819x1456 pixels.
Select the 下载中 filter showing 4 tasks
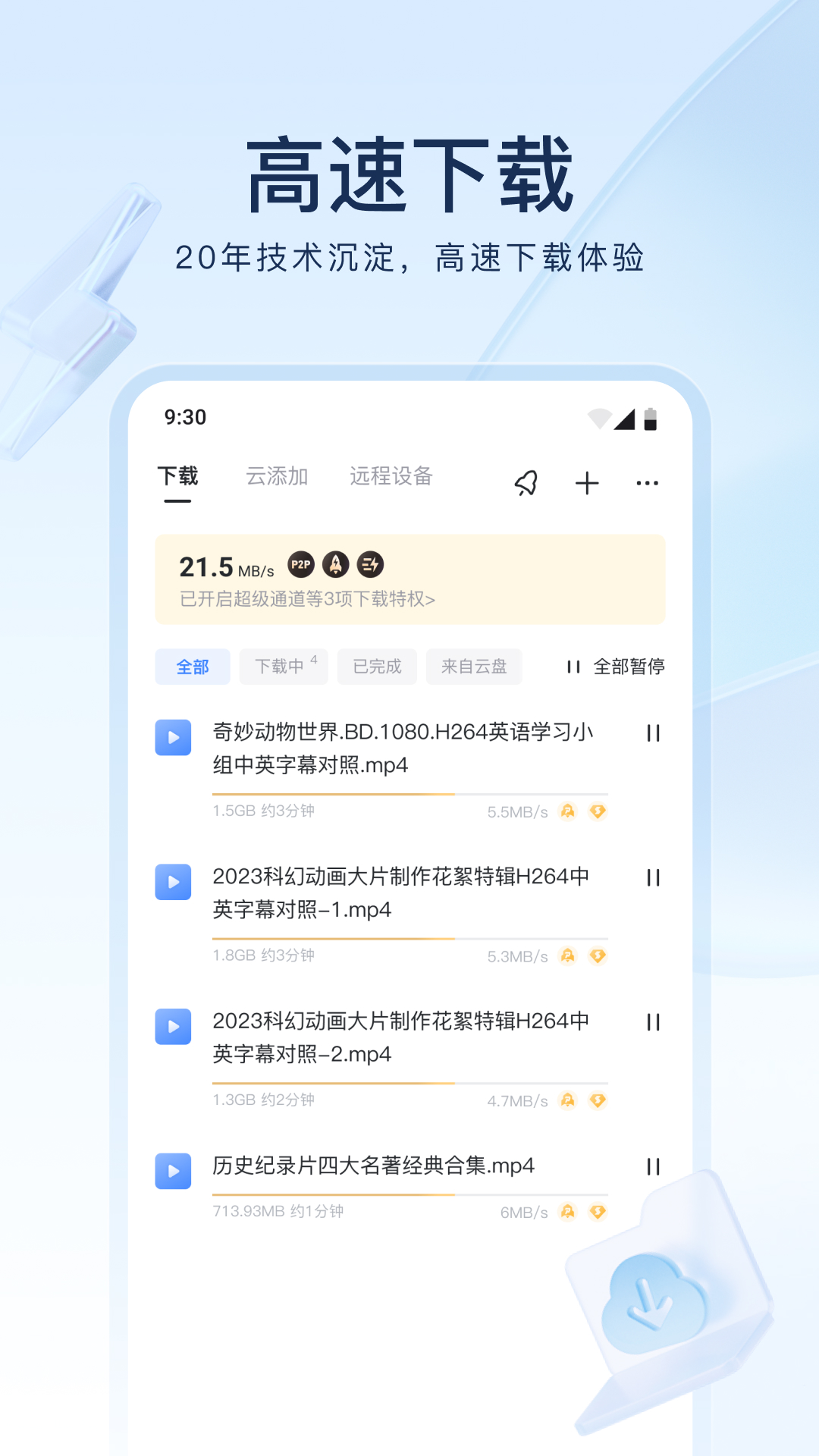click(283, 667)
